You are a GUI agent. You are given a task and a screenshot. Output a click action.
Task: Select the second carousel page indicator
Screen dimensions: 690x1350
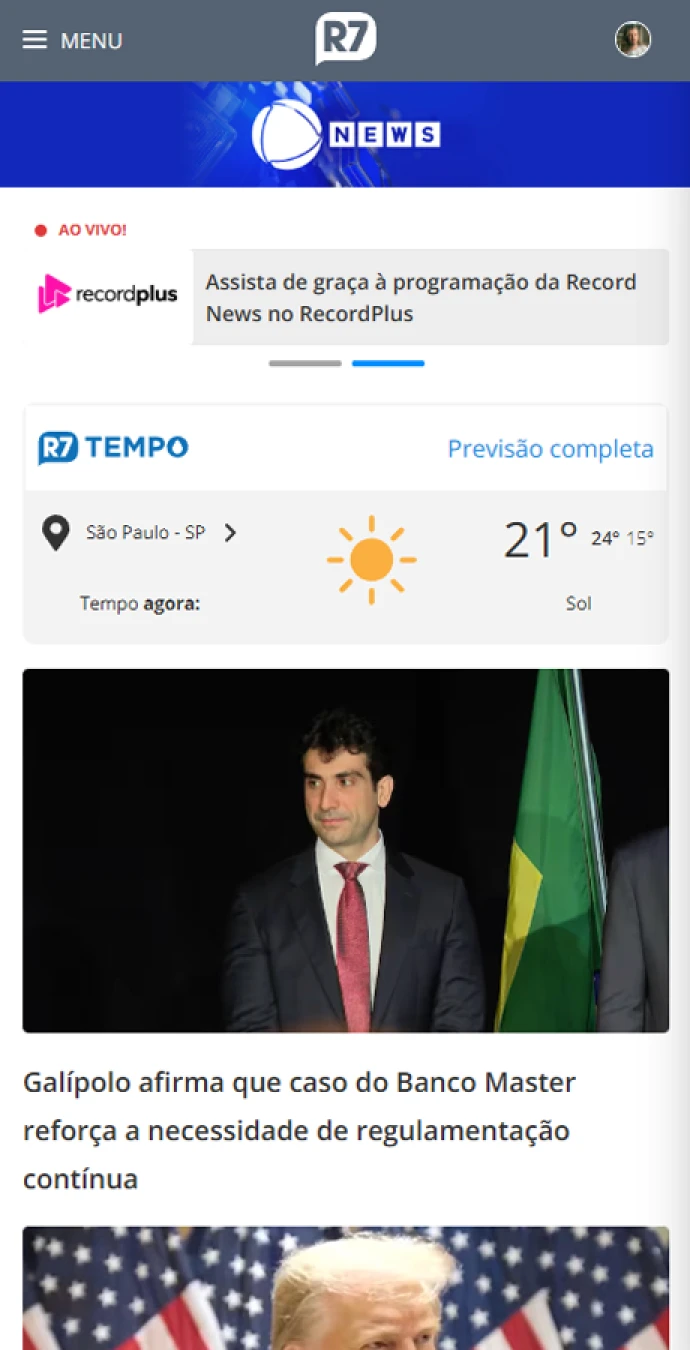pyautogui.click(x=388, y=363)
